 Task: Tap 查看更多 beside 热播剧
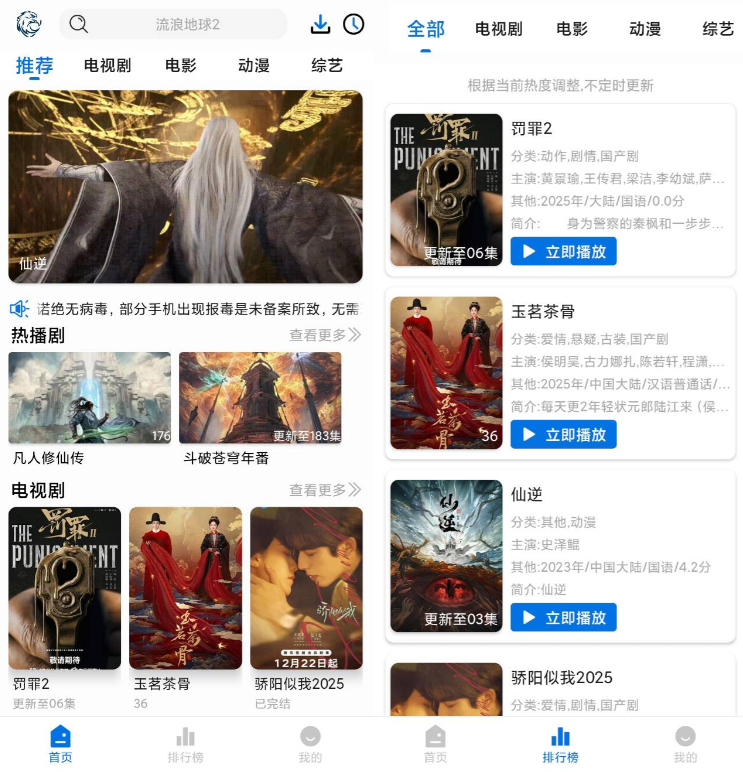point(324,335)
